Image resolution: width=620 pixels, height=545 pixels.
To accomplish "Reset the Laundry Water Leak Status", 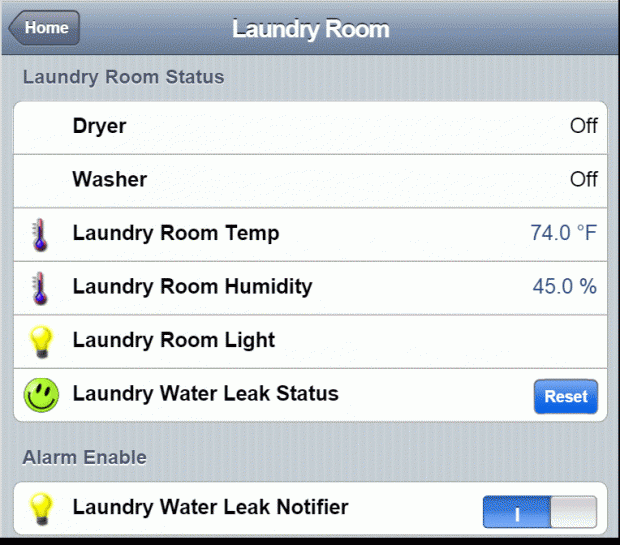I will tap(565, 396).
